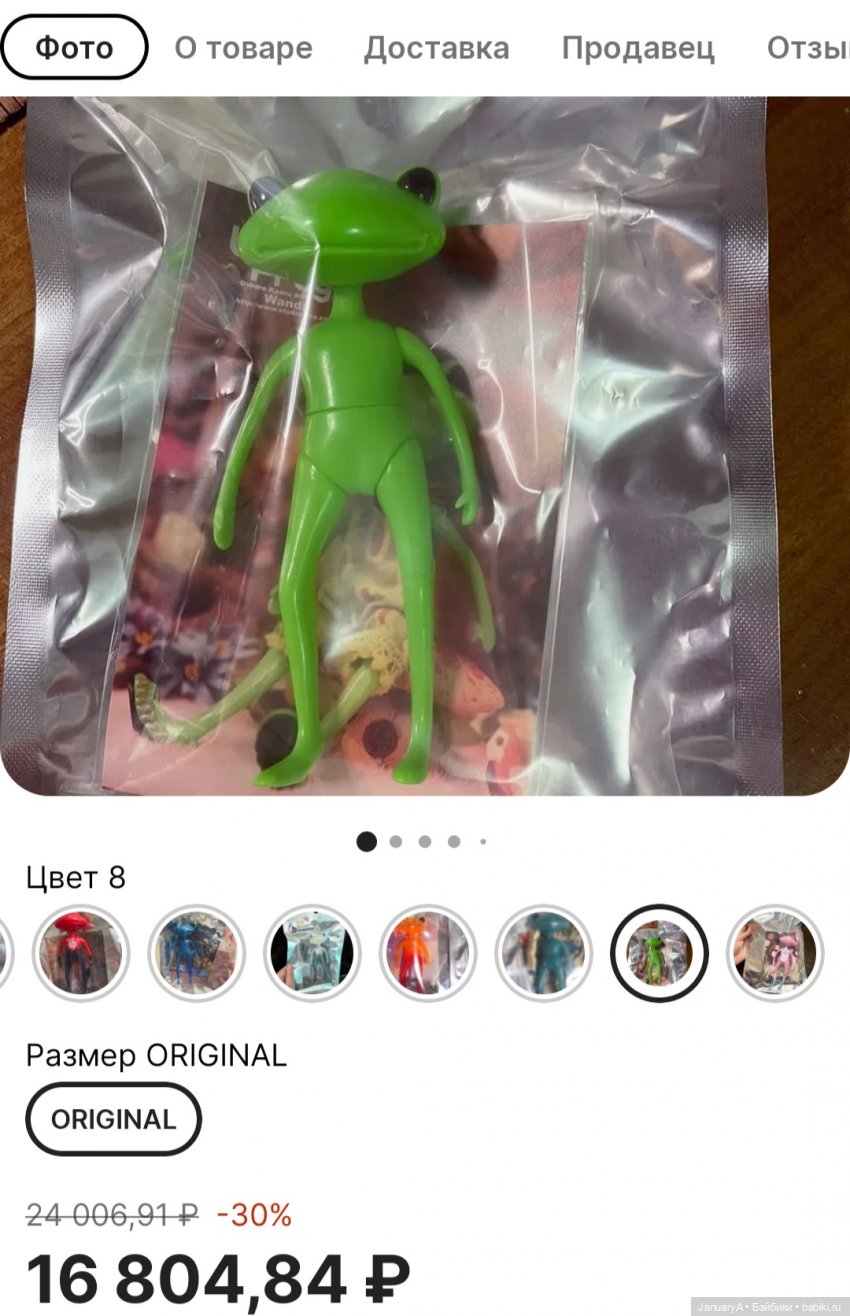
Task: Choose the blue doll color option
Action: pyautogui.click(x=197, y=953)
